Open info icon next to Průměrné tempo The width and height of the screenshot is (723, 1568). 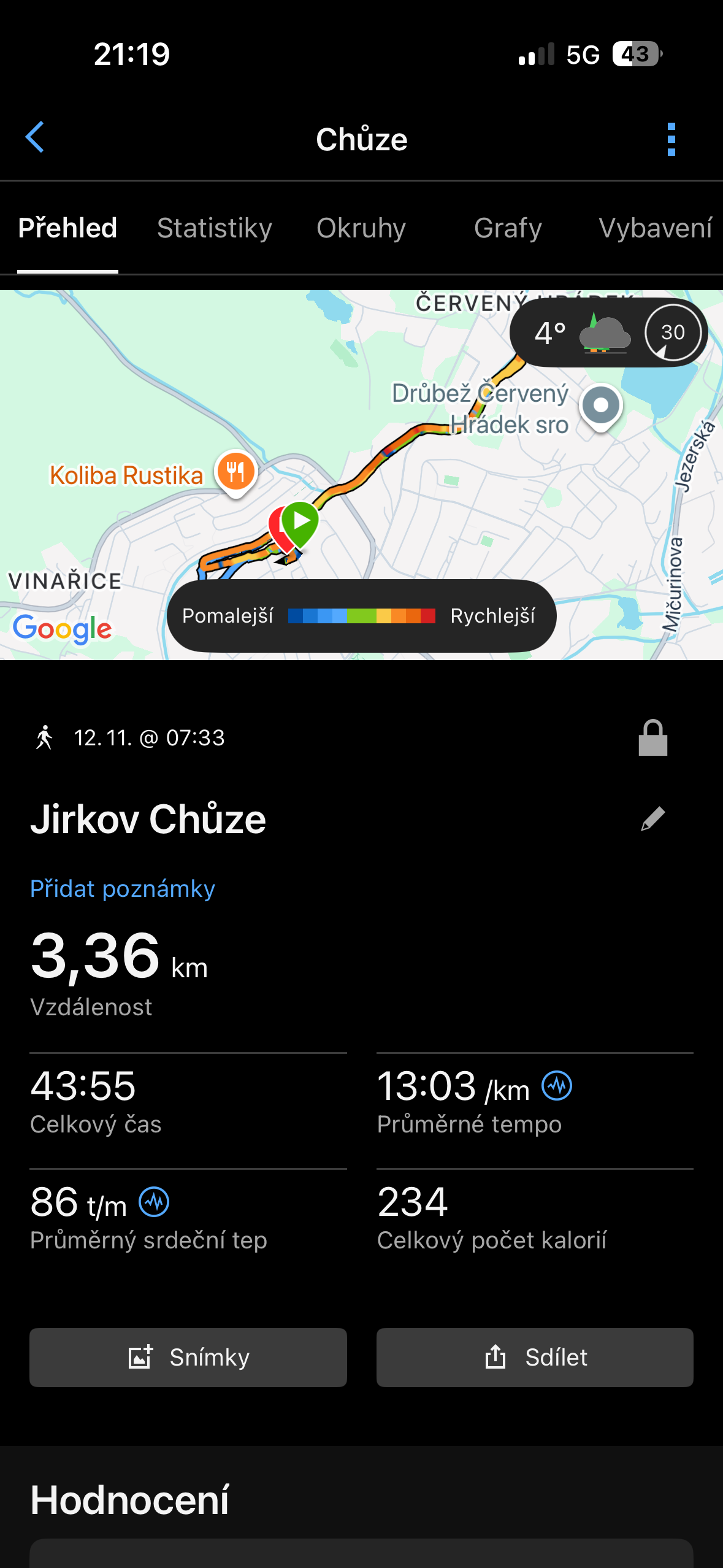[557, 1086]
